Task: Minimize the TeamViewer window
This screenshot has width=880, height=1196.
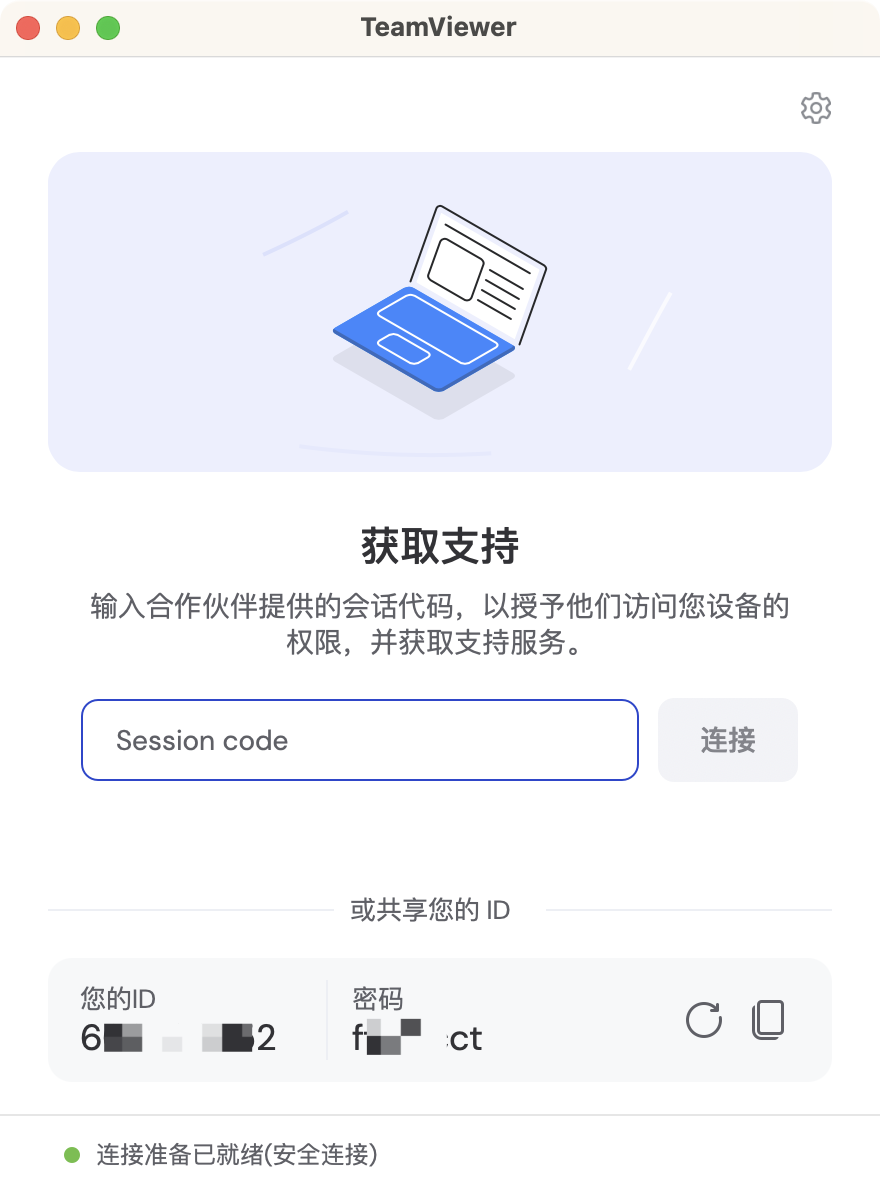Action: pyautogui.click(x=68, y=28)
